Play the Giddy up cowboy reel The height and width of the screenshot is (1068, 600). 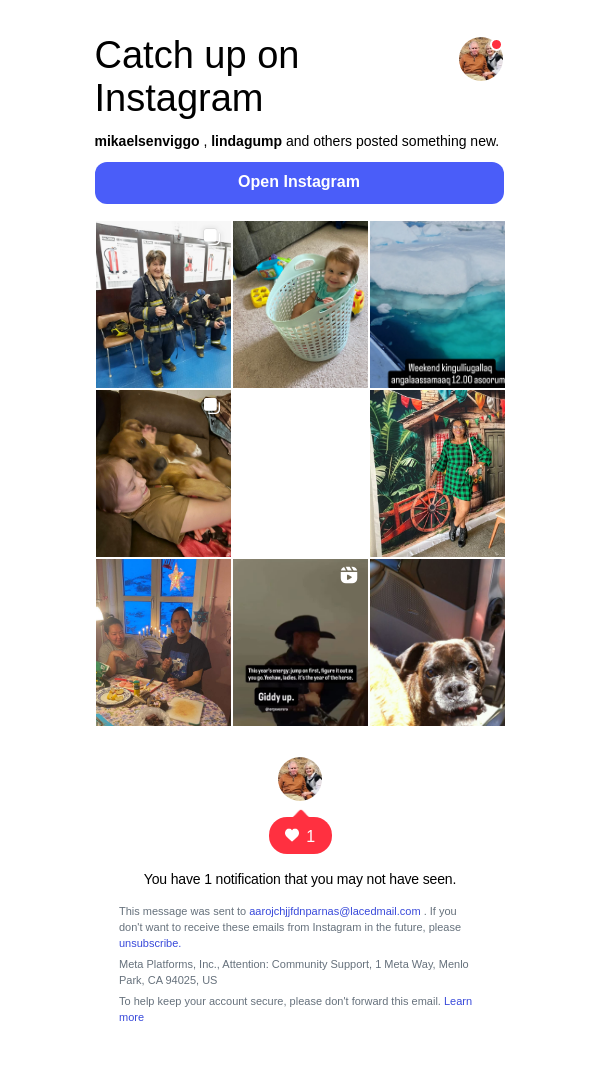pyautogui.click(x=300, y=642)
